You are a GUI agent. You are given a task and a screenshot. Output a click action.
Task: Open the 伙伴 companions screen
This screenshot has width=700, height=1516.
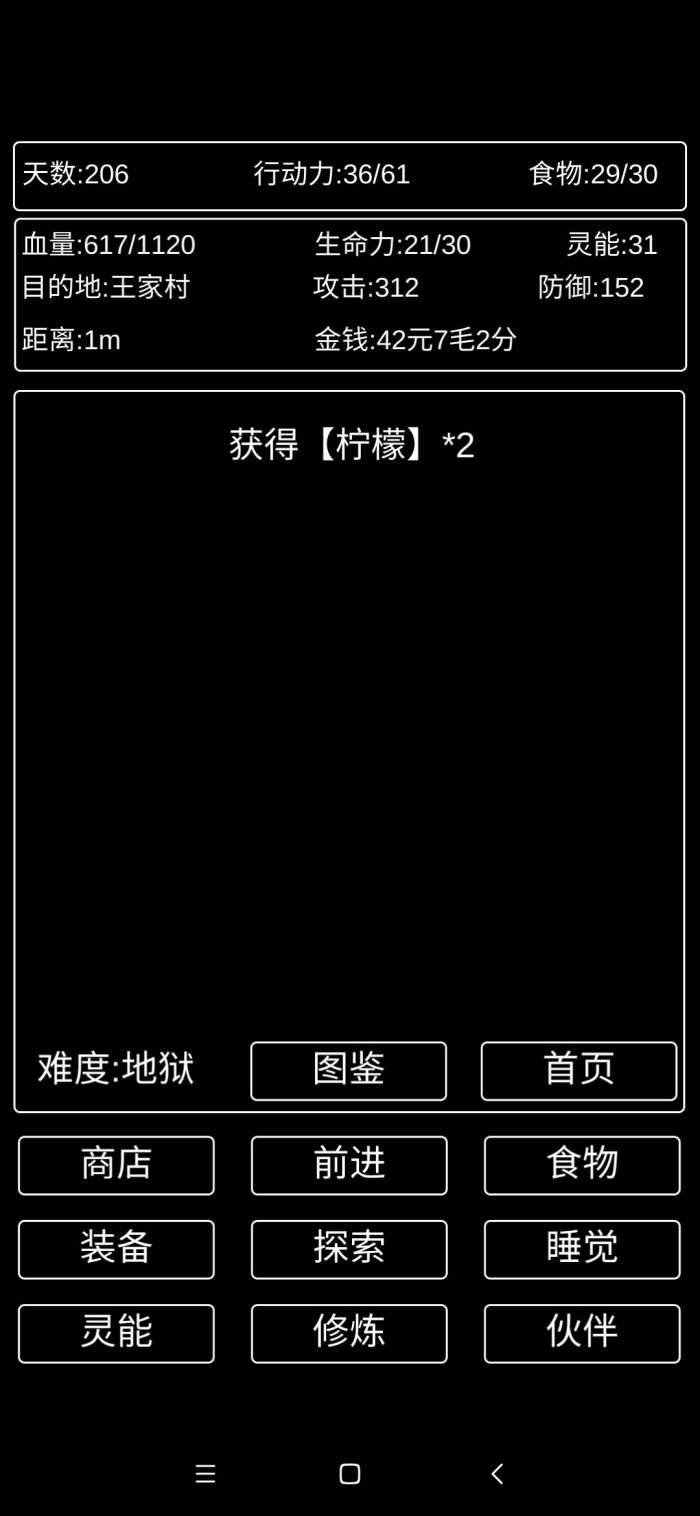pyautogui.click(x=582, y=1333)
